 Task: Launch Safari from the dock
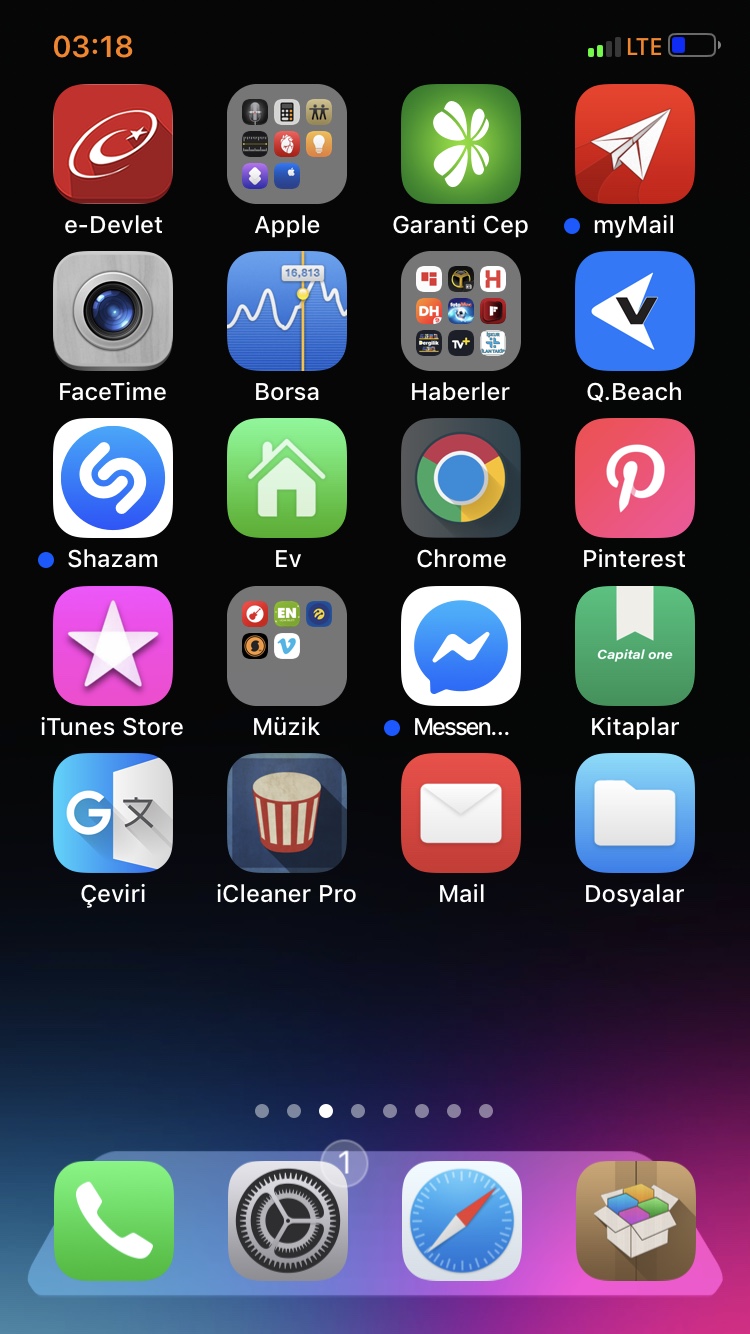tap(461, 1221)
